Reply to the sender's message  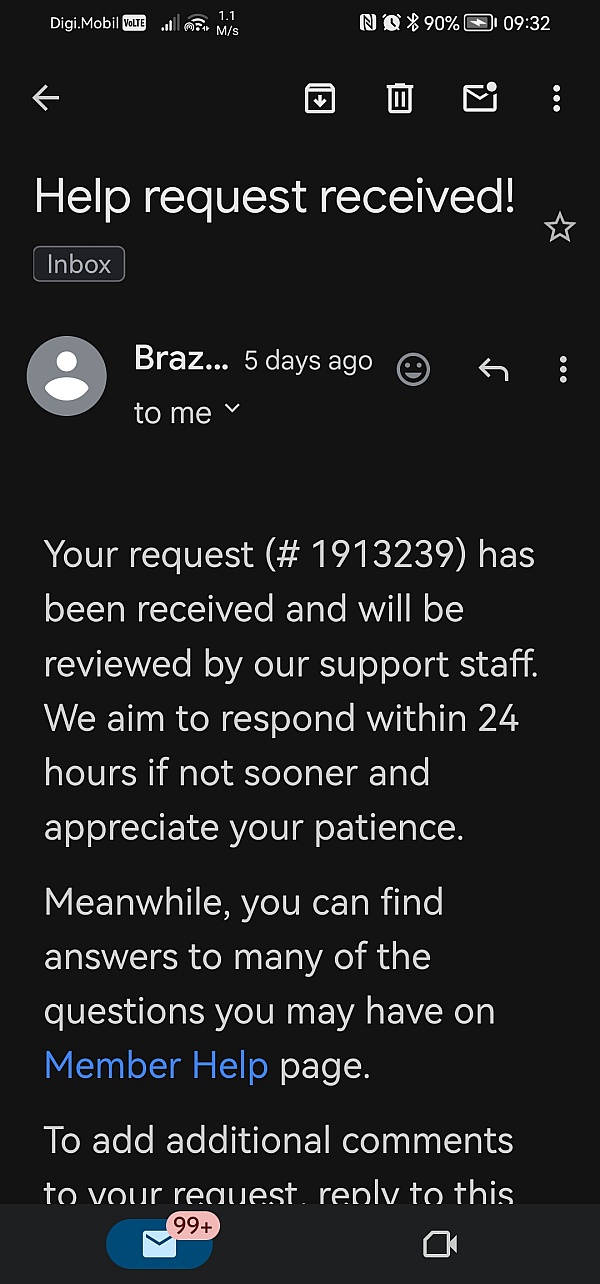pyautogui.click(x=493, y=370)
